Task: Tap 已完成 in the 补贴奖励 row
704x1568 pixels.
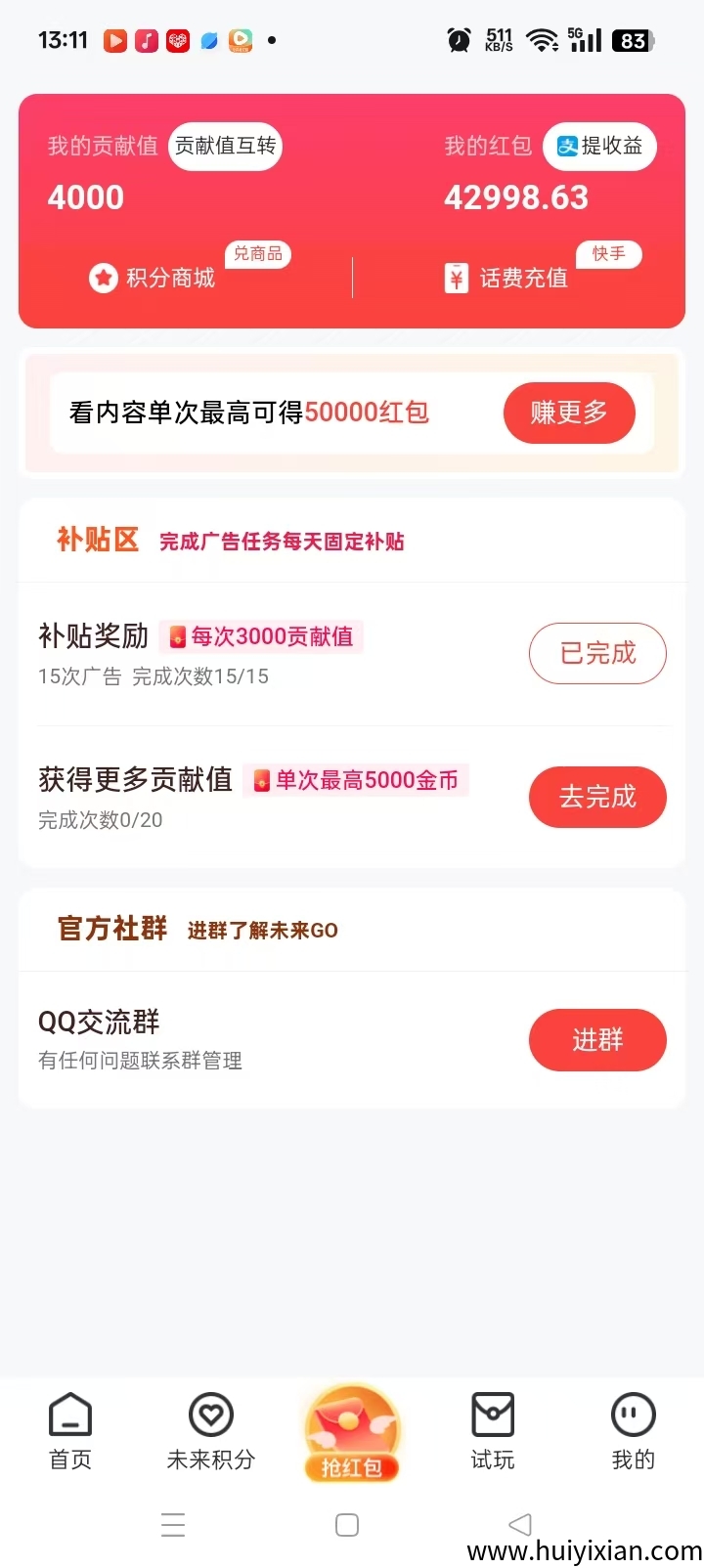Action: 597,653
